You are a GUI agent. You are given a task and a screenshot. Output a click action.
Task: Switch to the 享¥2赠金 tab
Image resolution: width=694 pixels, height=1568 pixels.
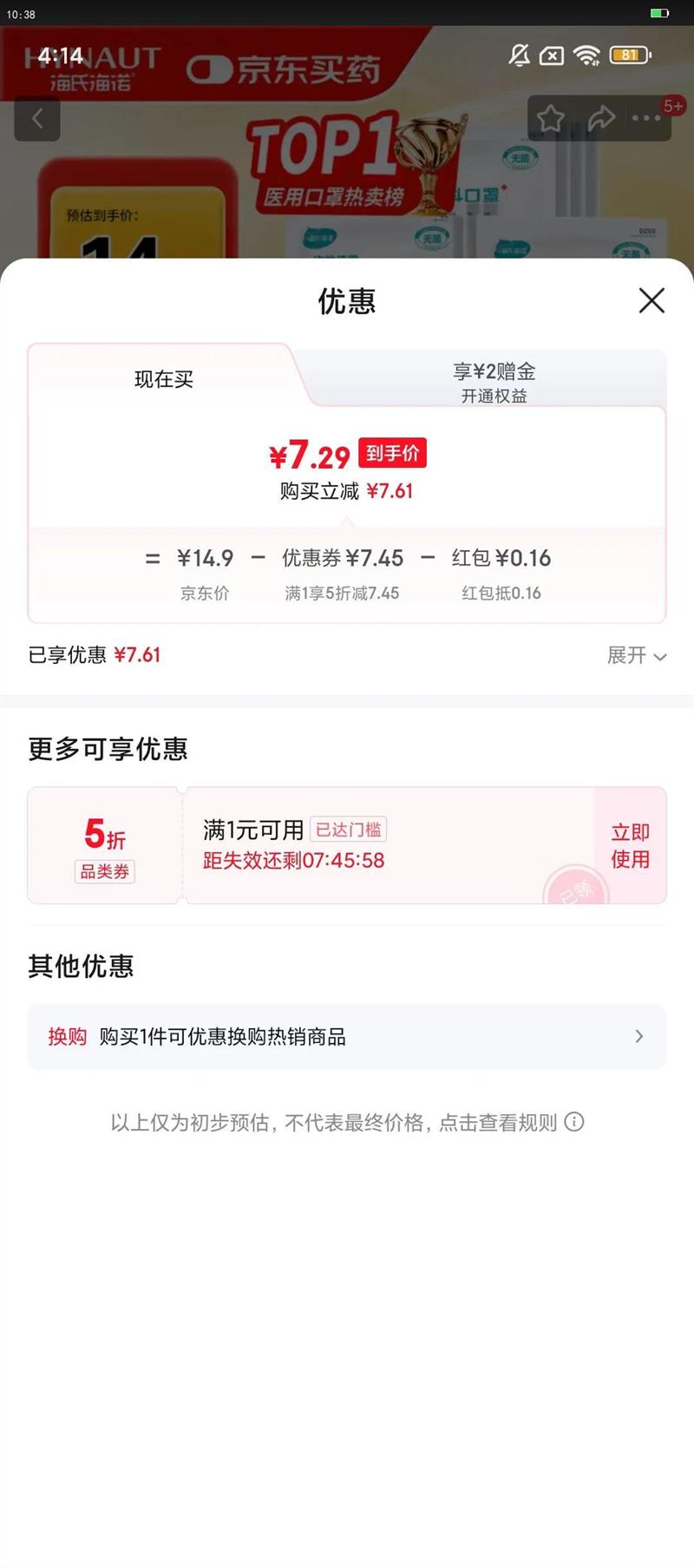point(494,371)
